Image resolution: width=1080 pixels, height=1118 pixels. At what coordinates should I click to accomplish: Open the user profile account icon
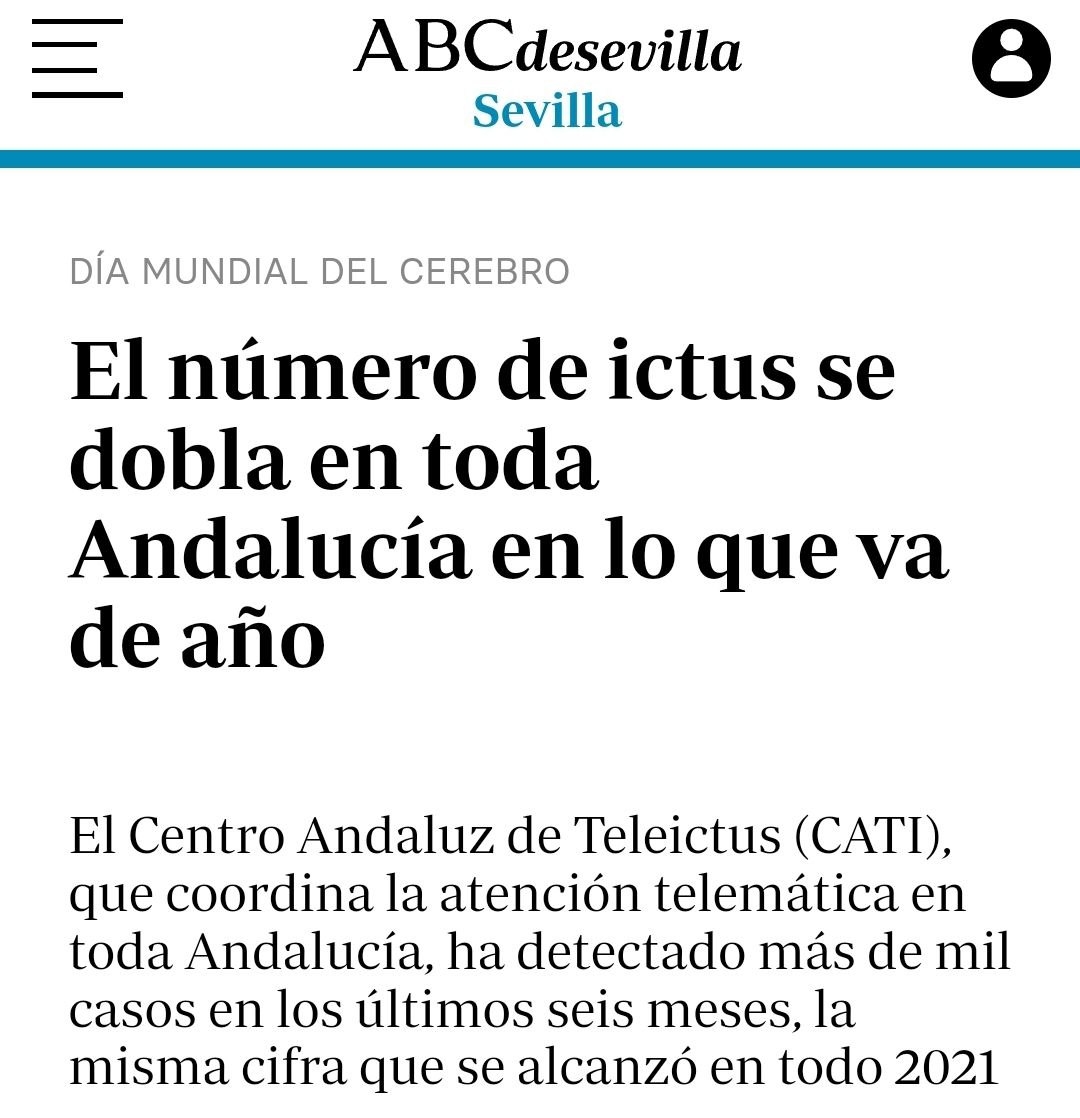[1011, 58]
